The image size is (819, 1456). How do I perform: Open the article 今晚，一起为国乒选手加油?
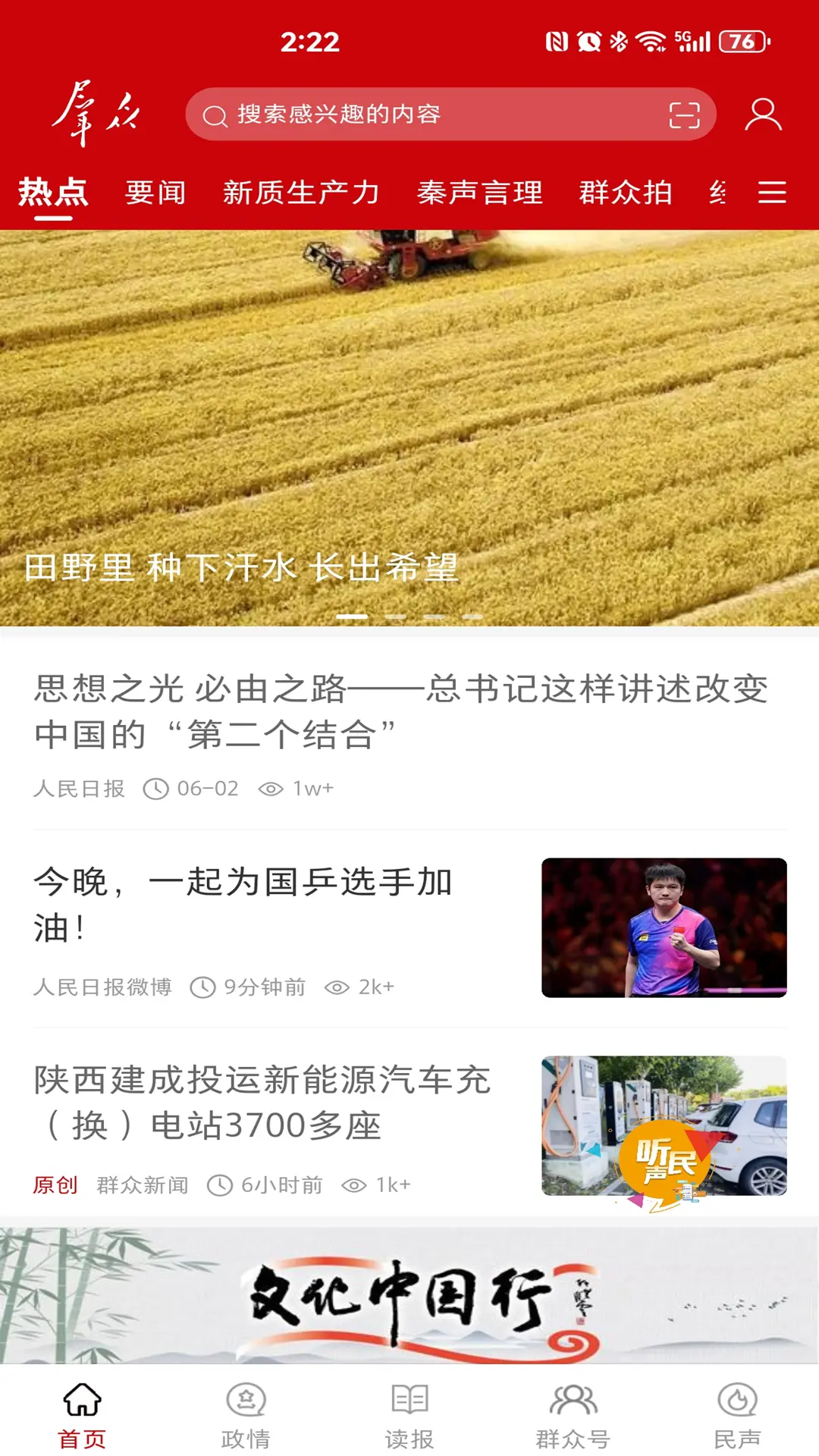tap(409, 928)
